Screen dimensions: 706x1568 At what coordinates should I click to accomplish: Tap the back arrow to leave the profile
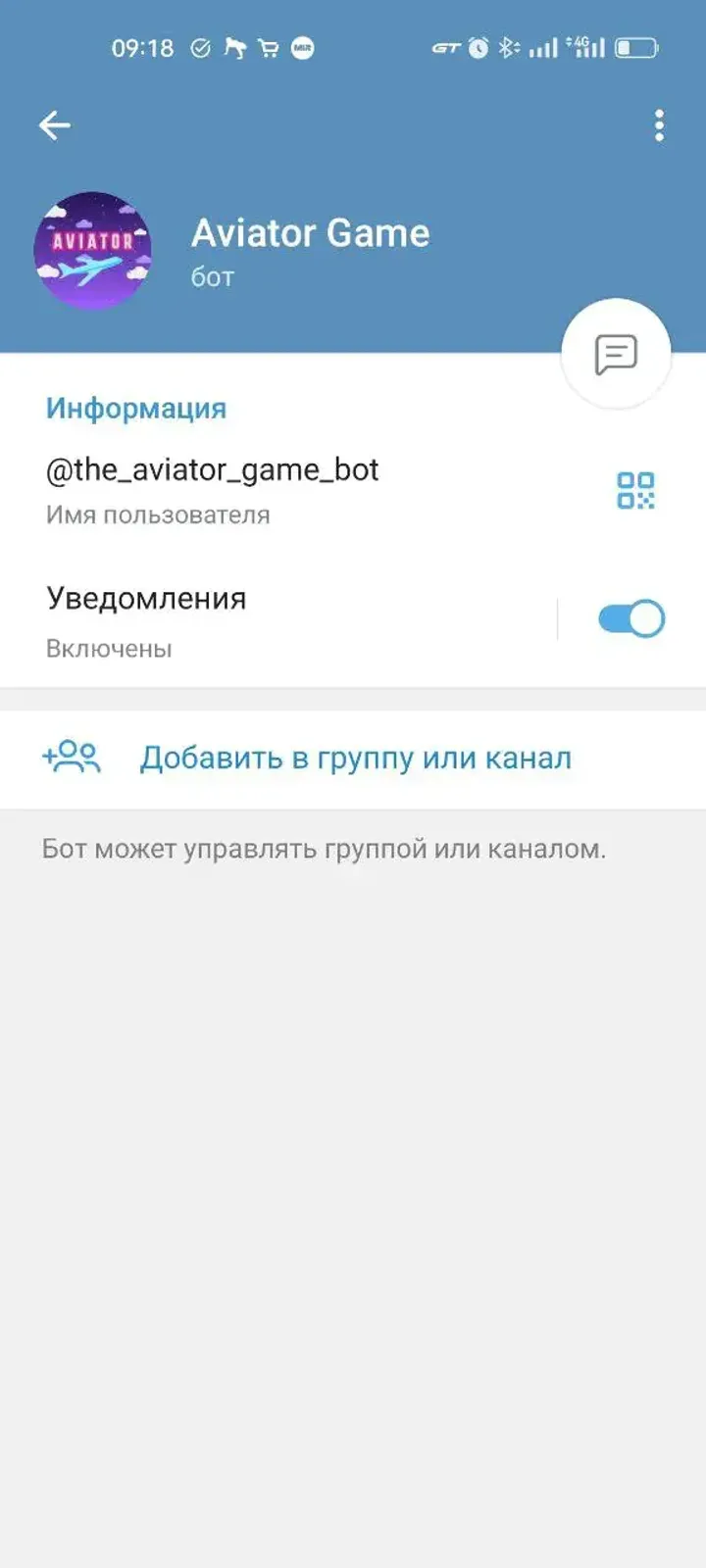tap(54, 123)
